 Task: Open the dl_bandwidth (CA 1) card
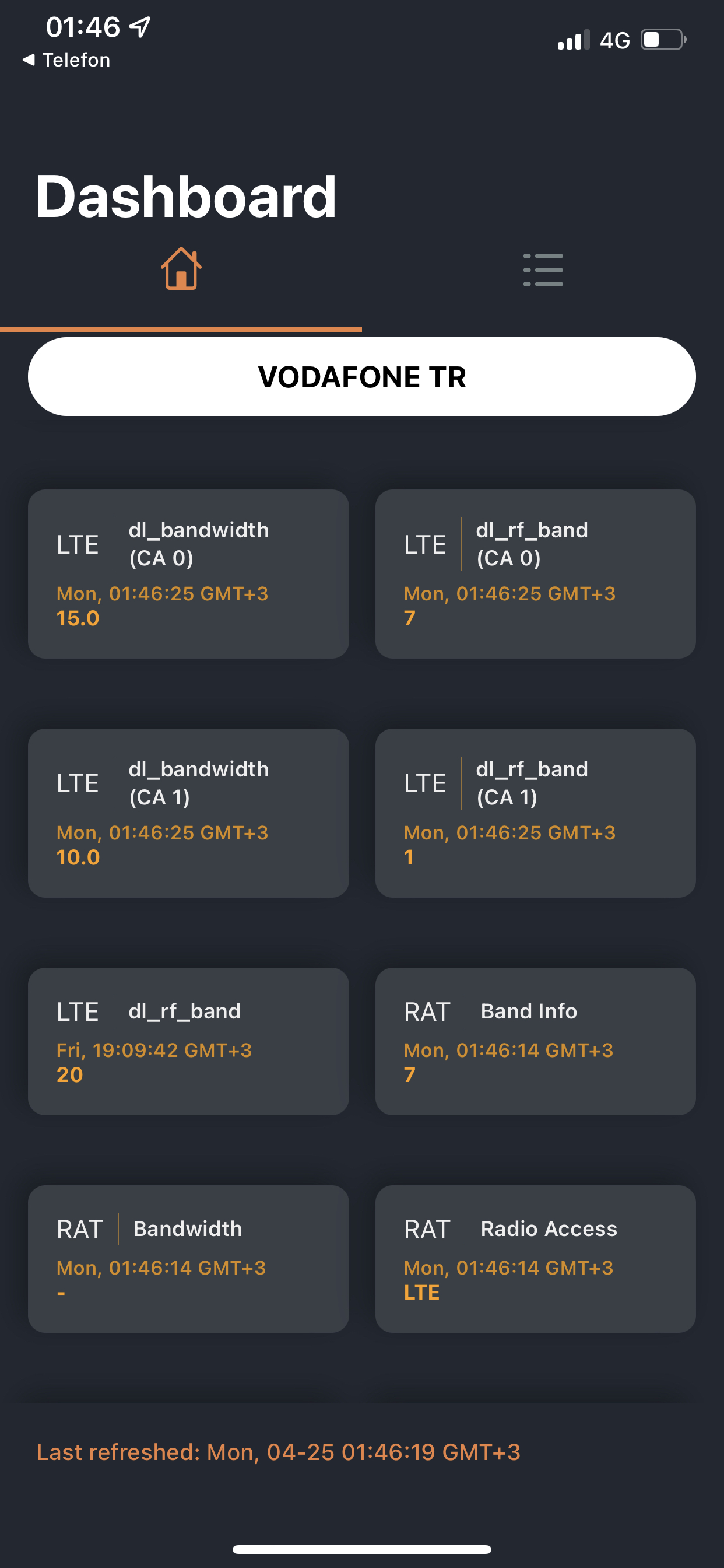189,813
